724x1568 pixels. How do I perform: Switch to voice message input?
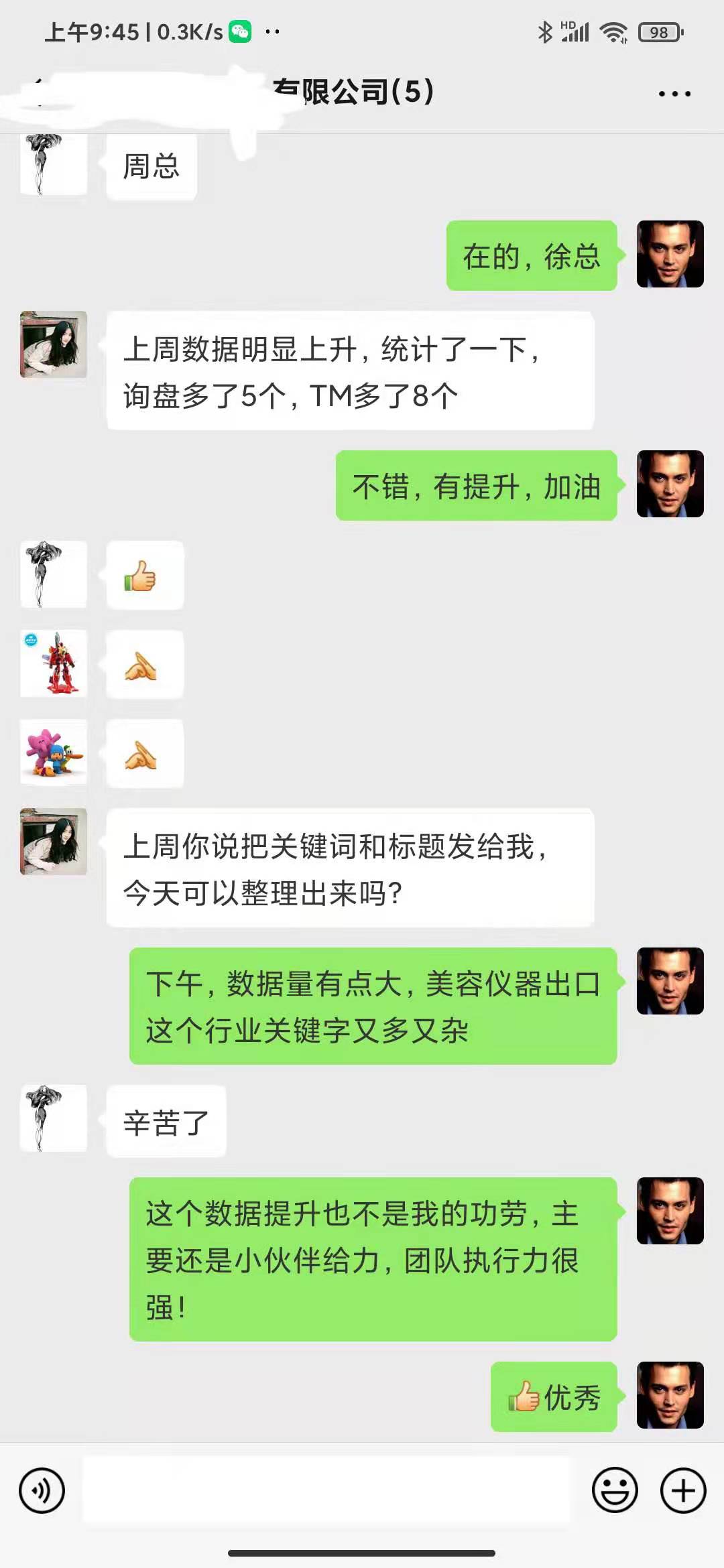click(42, 1491)
